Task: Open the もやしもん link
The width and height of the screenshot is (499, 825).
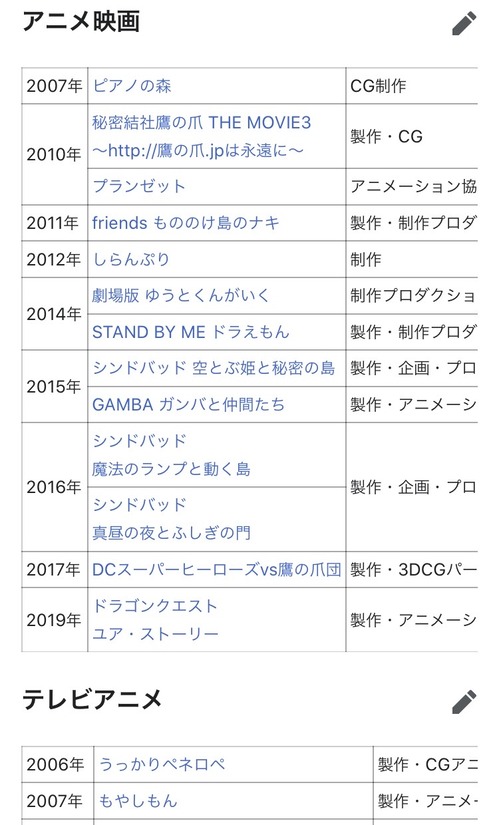Action: click(x=138, y=801)
